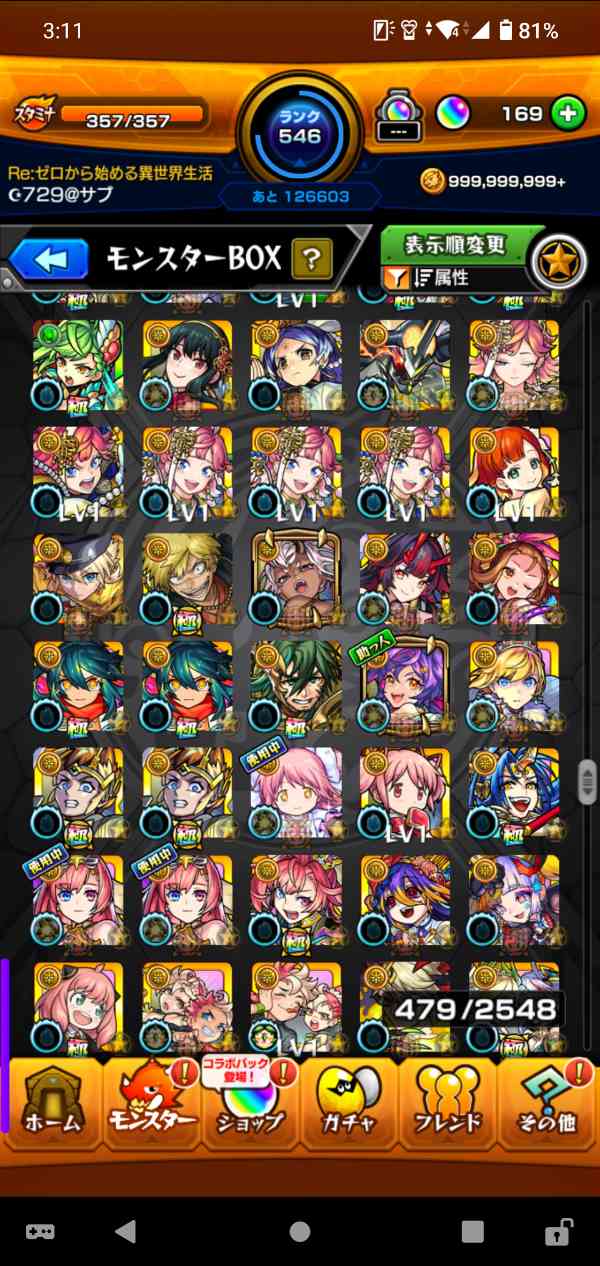Go to the ショップ tab

coord(250,1098)
